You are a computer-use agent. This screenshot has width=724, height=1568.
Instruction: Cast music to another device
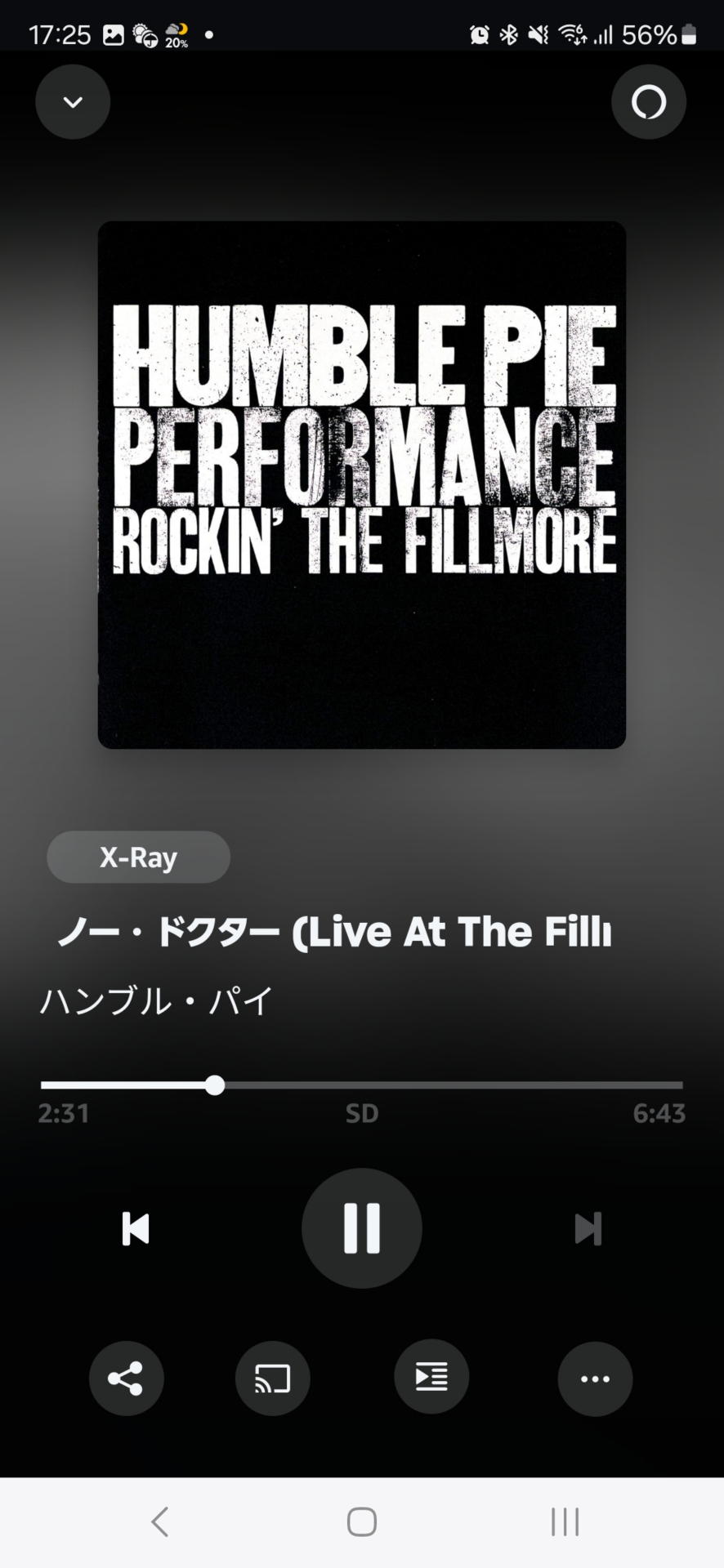point(272,1379)
